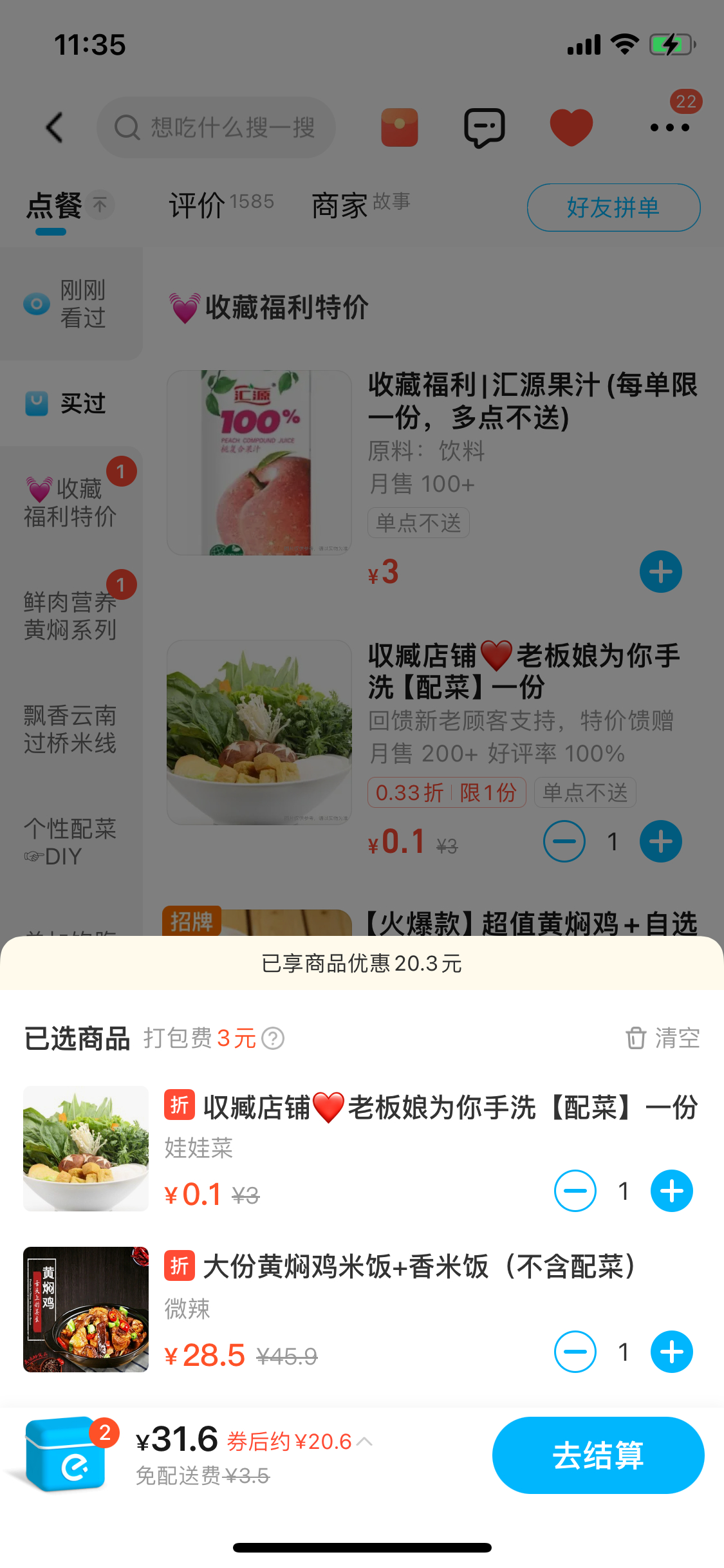Open the red envelope coupon icon
Viewport: 724px width, 1568px height.
pyautogui.click(x=399, y=127)
